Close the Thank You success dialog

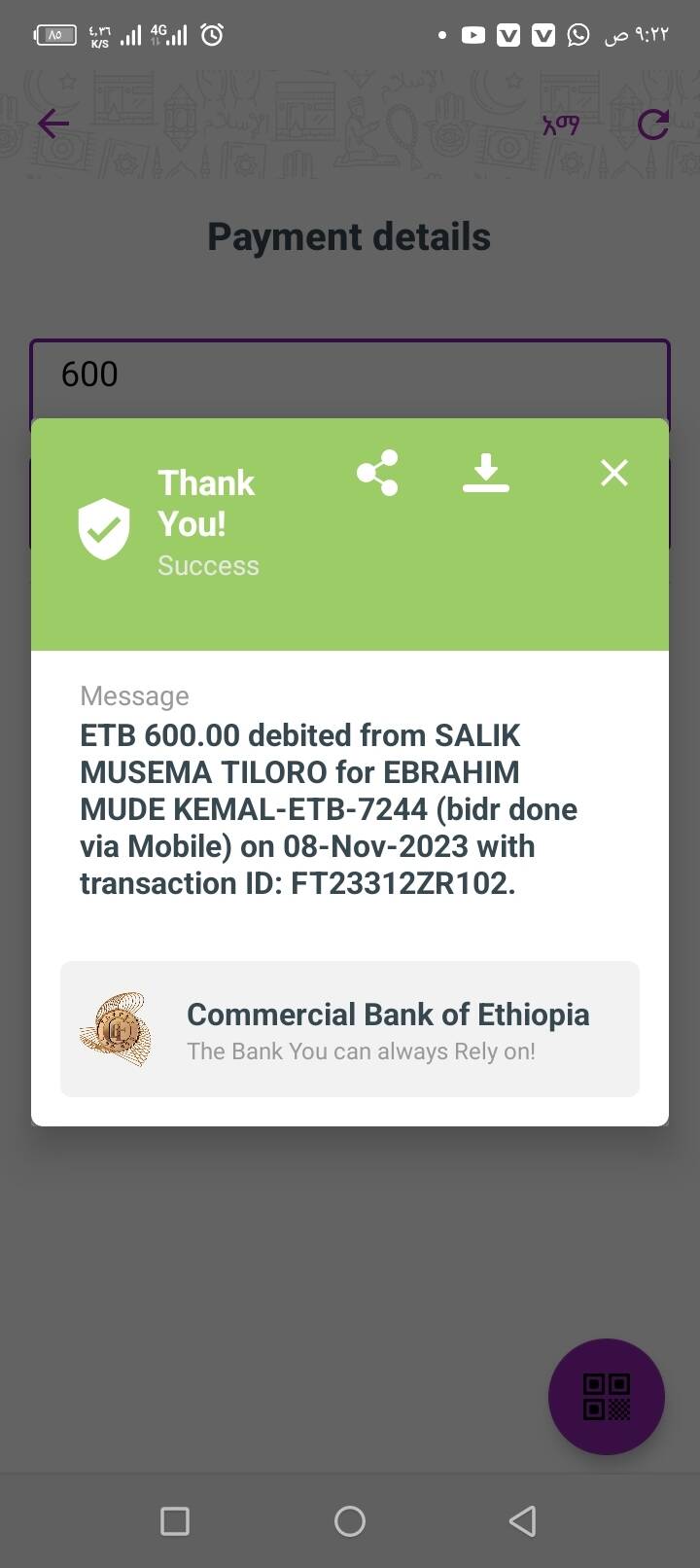coord(614,473)
